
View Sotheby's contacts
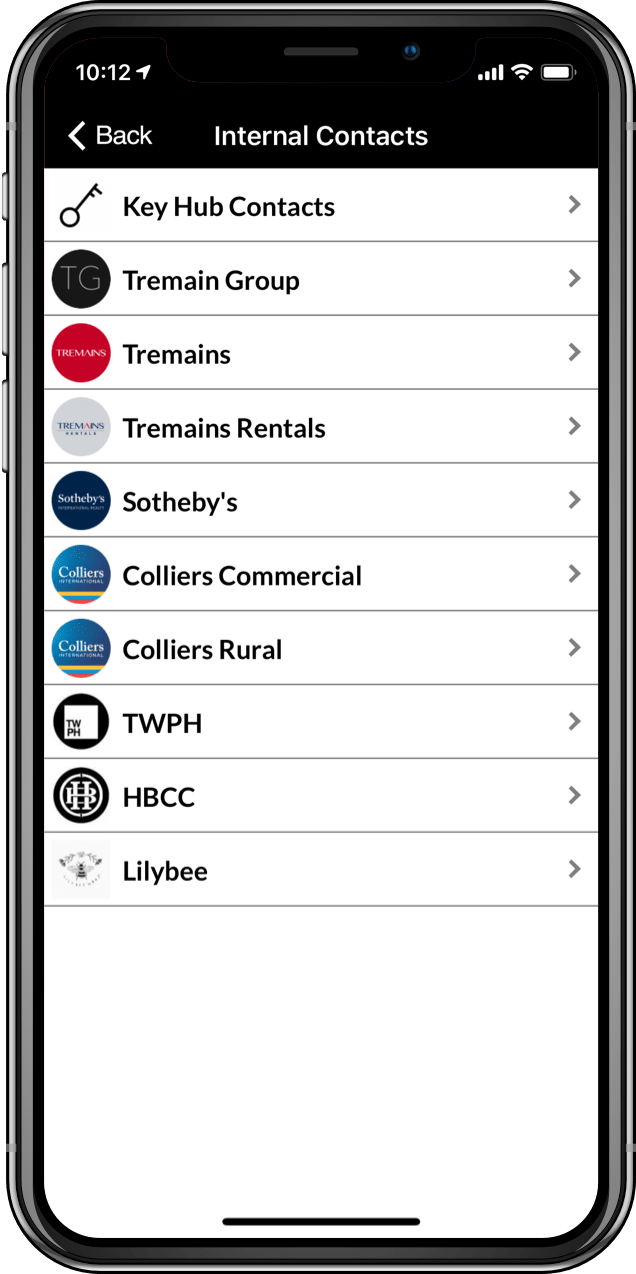(321, 501)
